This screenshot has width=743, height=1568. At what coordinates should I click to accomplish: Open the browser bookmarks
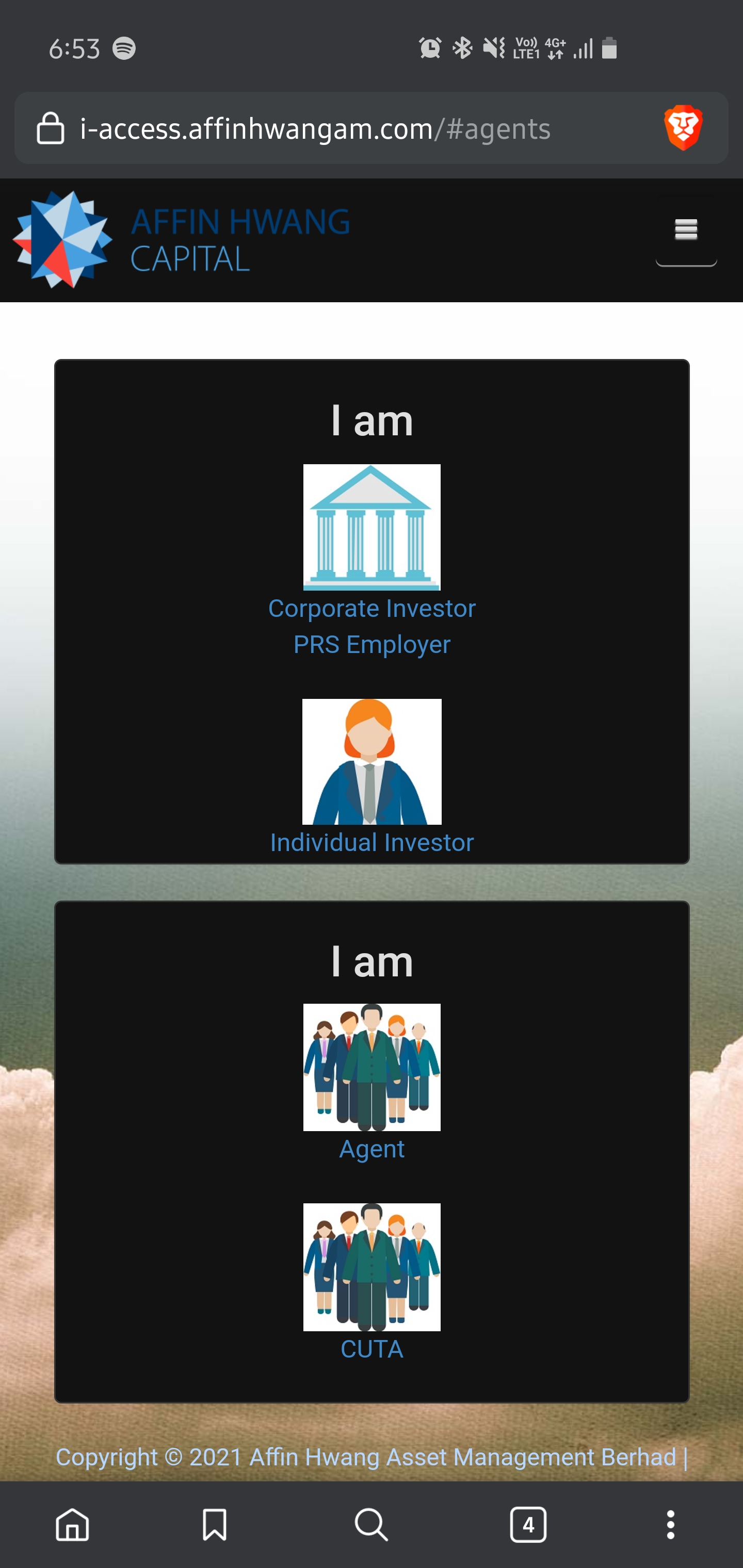pyautogui.click(x=214, y=1525)
